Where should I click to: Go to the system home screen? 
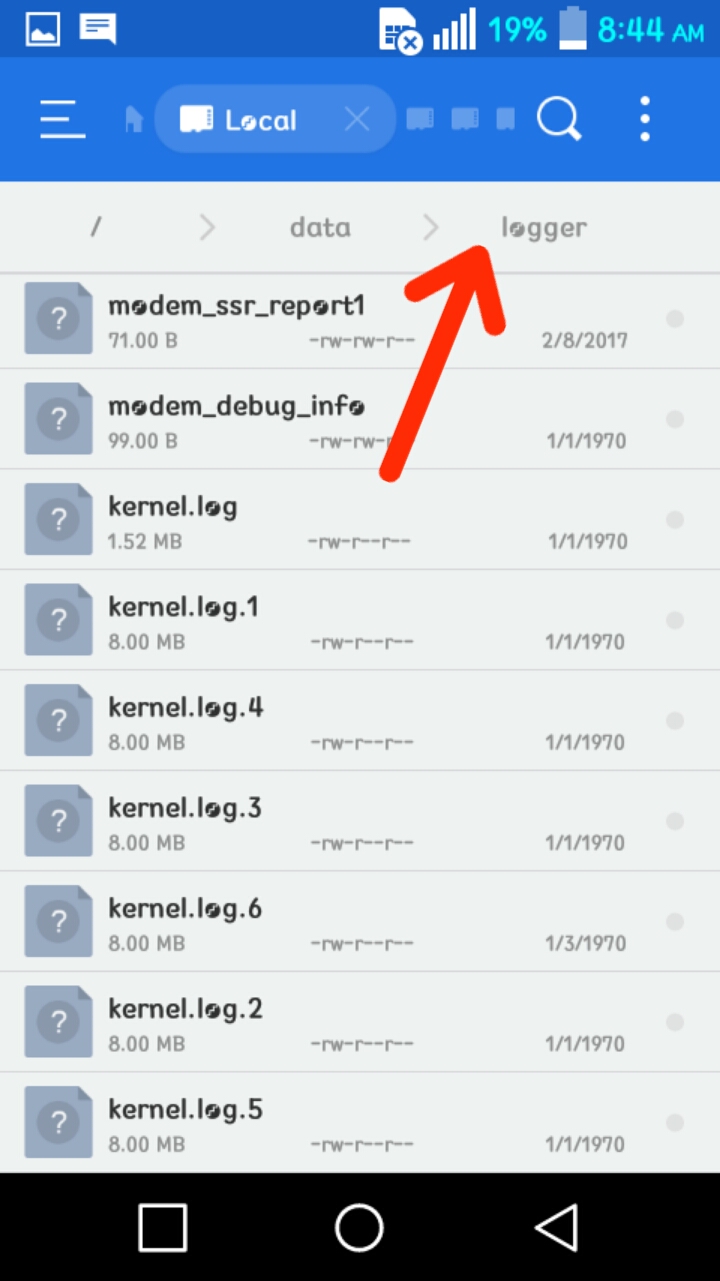coord(360,1227)
